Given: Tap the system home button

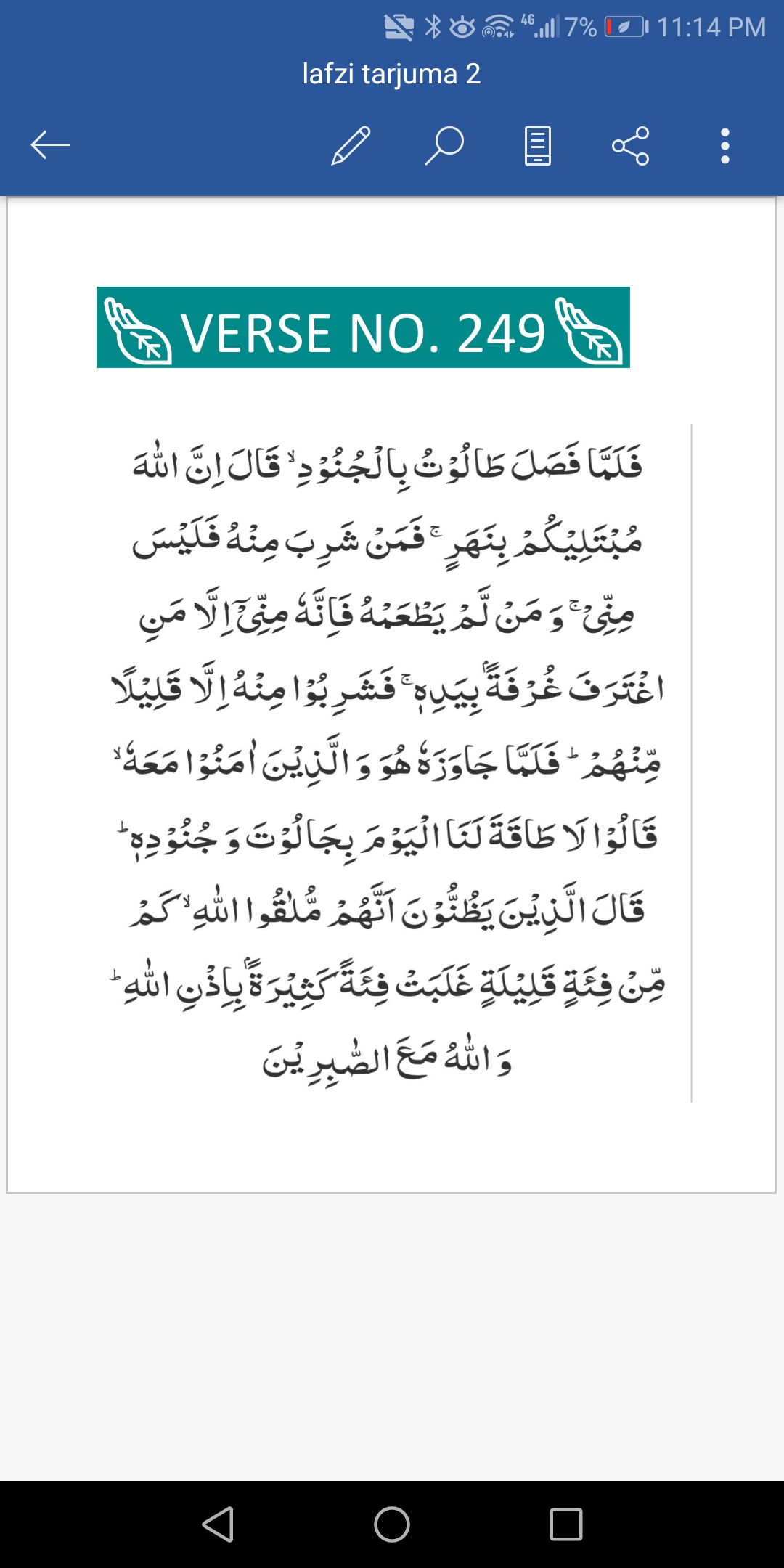Looking at the screenshot, I should tap(392, 1524).
